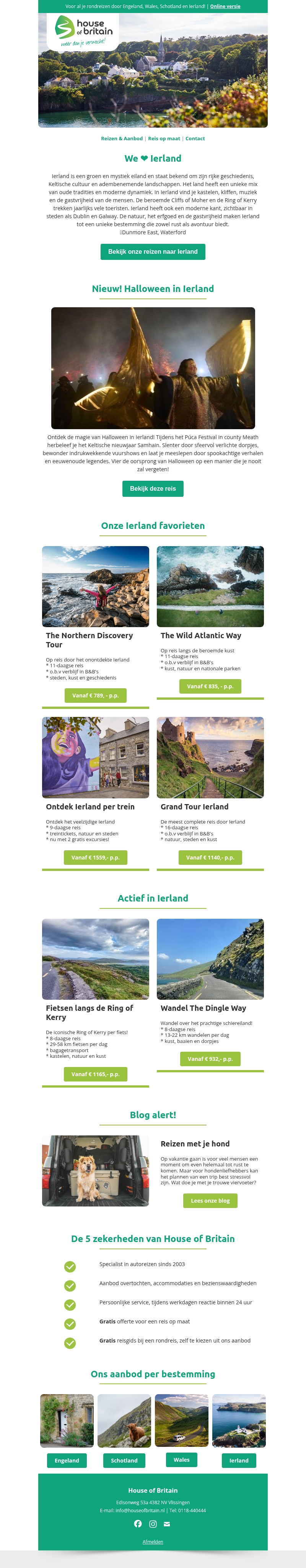Open the Online versie link
This screenshot has height=1568, width=306.
[225, 6]
